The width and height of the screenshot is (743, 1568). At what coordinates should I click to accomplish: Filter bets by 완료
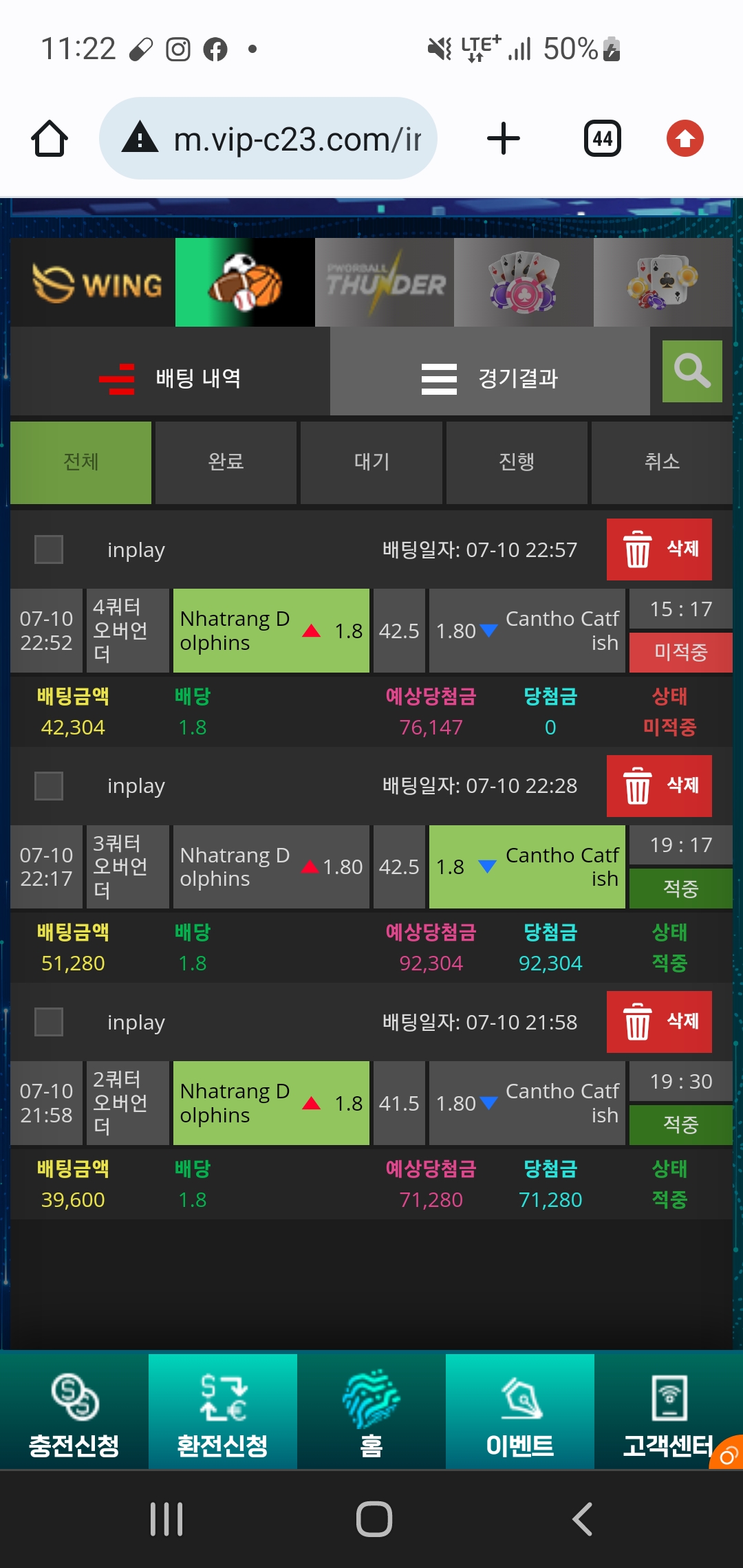pyautogui.click(x=226, y=462)
